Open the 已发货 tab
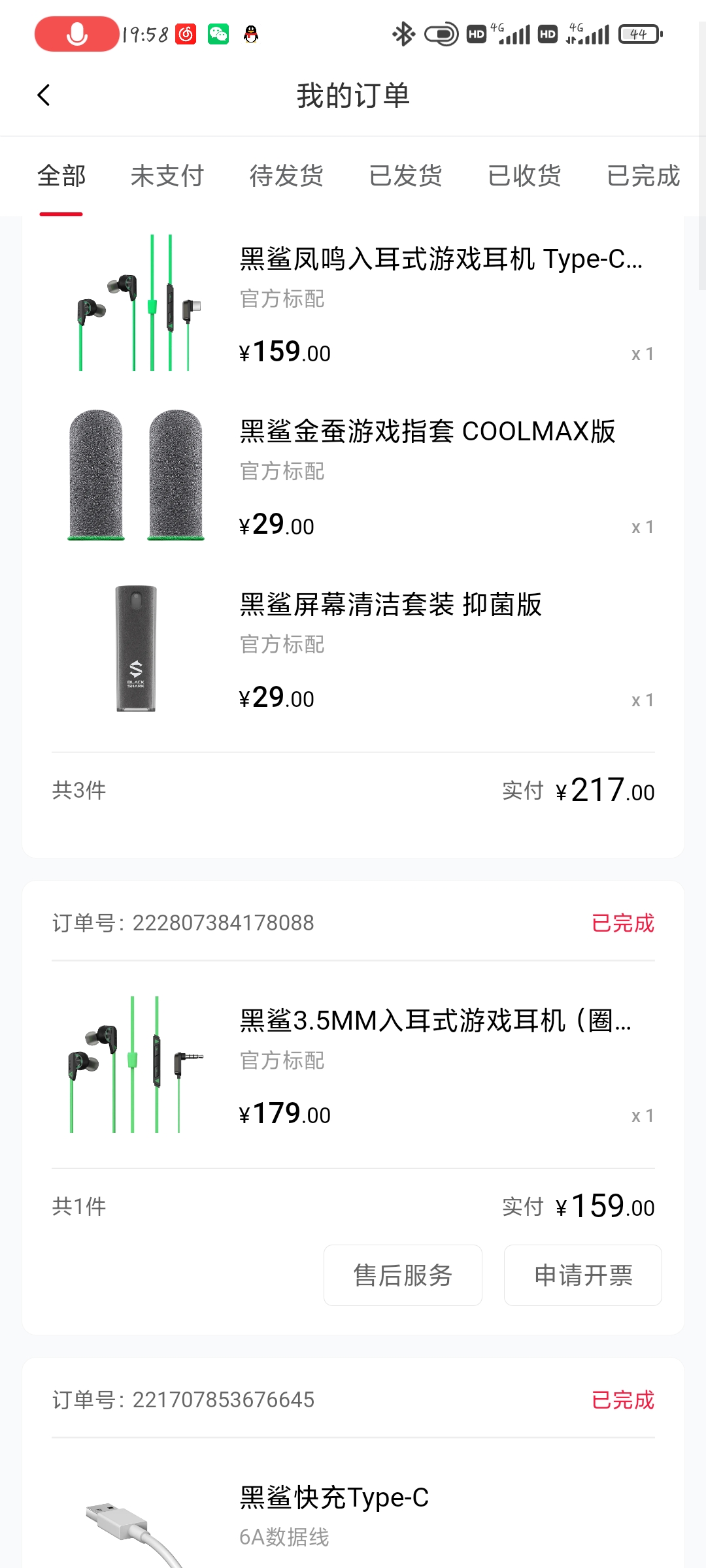The width and height of the screenshot is (706, 1568). point(405,176)
